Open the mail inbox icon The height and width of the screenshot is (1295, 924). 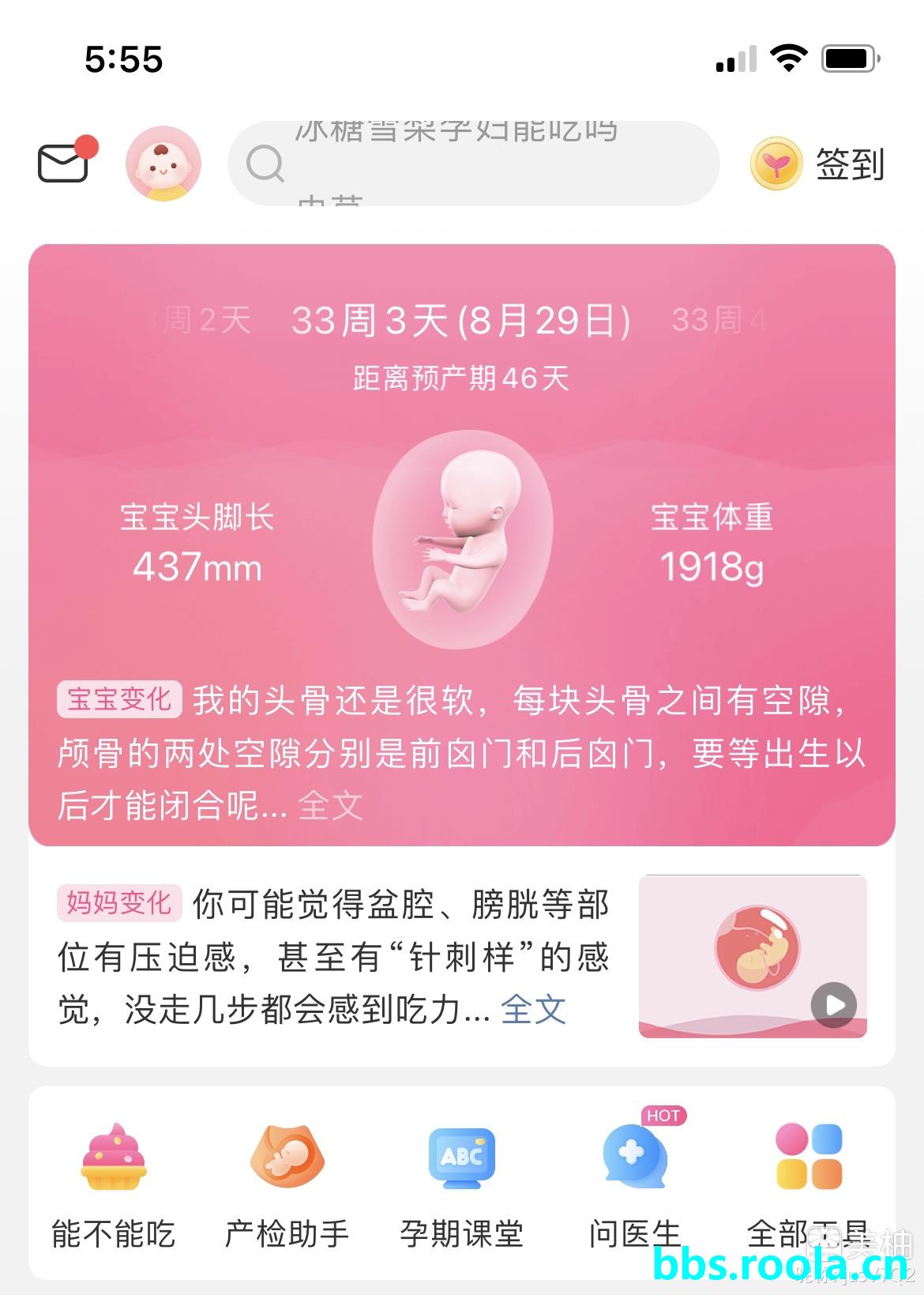(x=63, y=163)
